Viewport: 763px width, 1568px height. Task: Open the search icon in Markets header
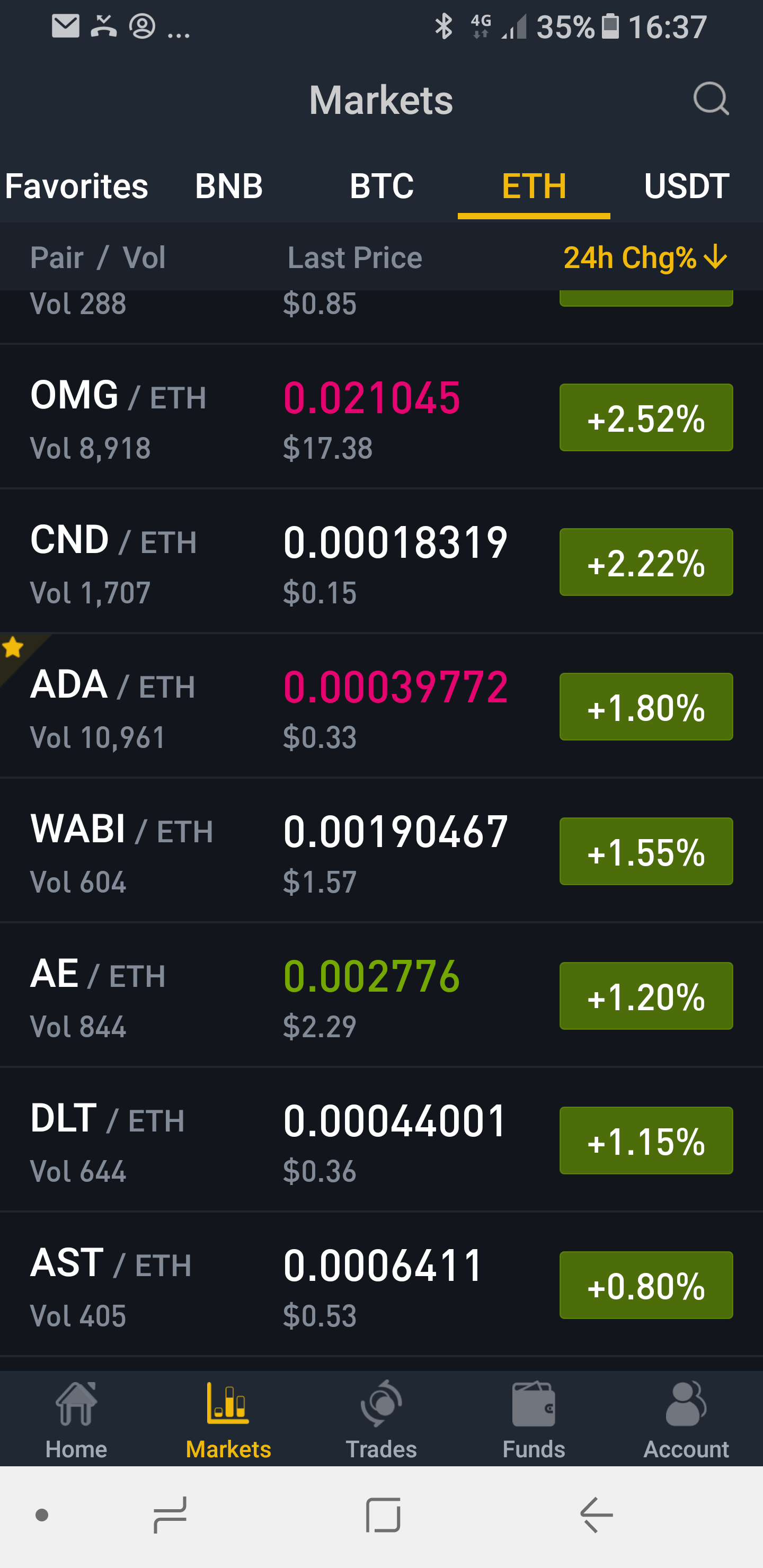tap(711, 99)
